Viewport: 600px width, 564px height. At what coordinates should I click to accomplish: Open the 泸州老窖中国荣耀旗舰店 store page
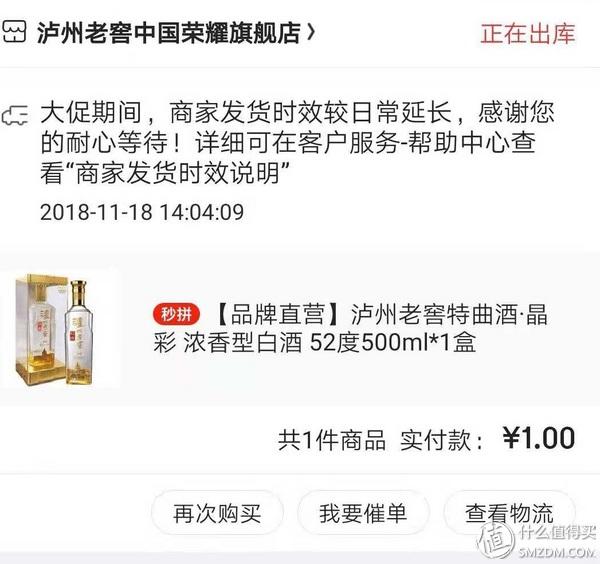coord(170,34)
